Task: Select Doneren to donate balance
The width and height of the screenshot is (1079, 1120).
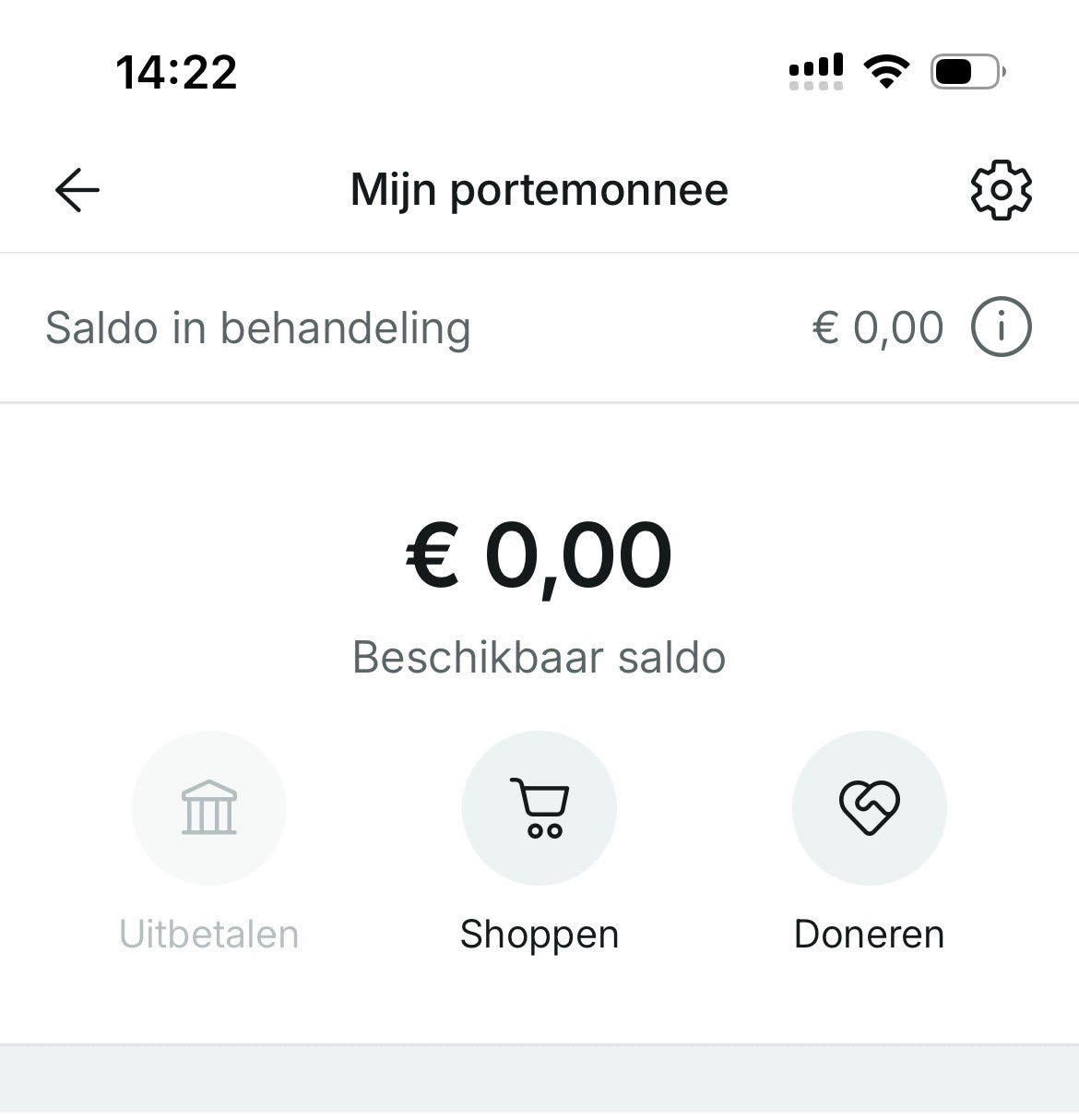Action: click(x=869, y=808)
